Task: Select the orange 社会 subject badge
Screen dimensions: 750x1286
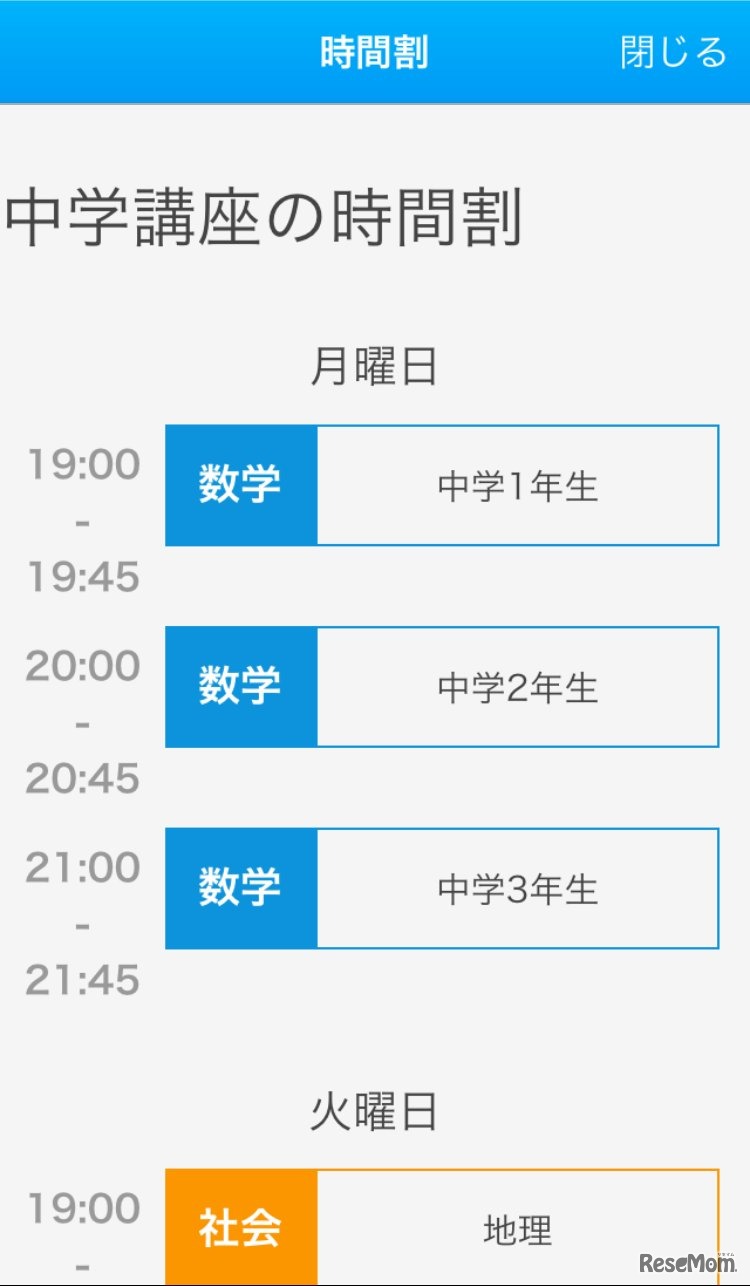Action: pos(240,1227)
